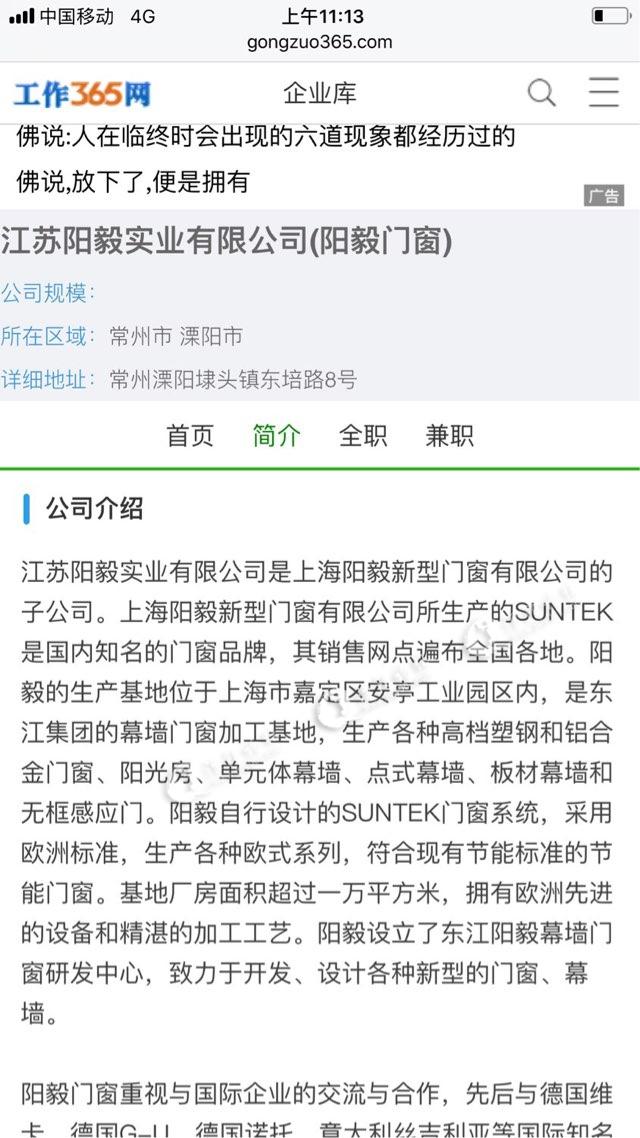Open the search magnifier icon
Image resolution: width=640 pixels, height=1138 pixels.
[x=541, y=93]
